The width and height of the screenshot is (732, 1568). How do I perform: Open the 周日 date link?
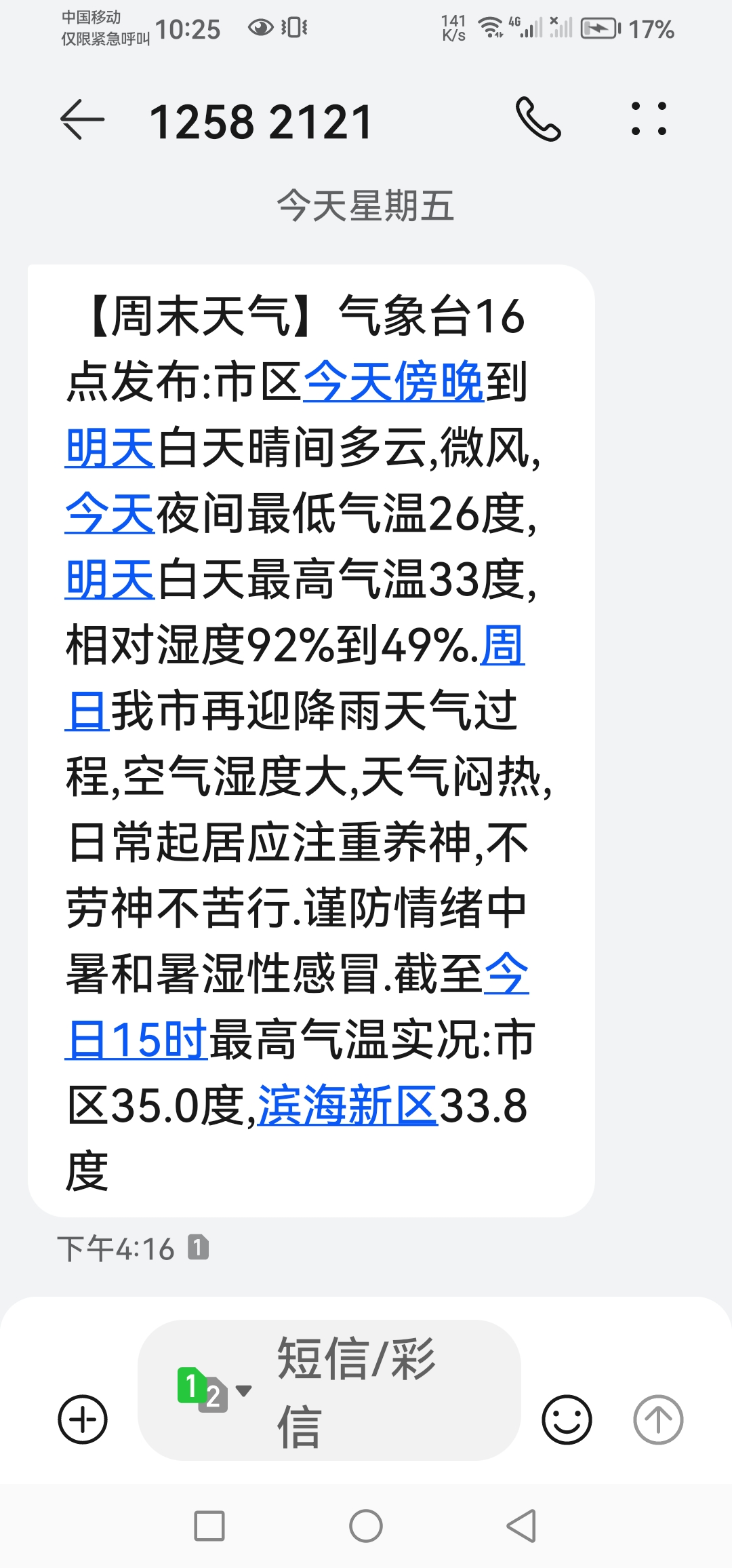click(502, 646)
